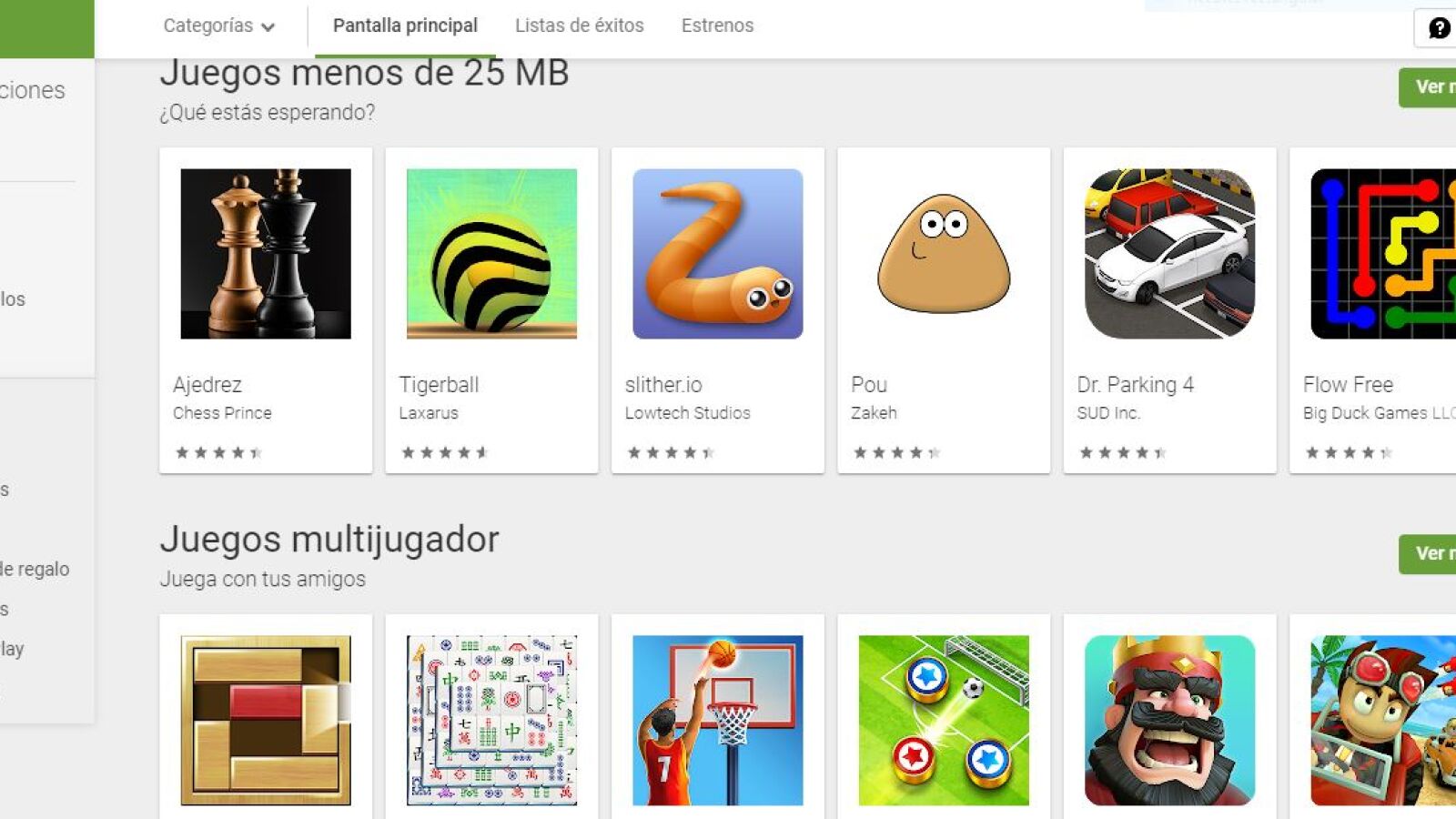The image size is (1456, 819).
Task: Open the wooden block puzzle game
Action: click(265, 720)
